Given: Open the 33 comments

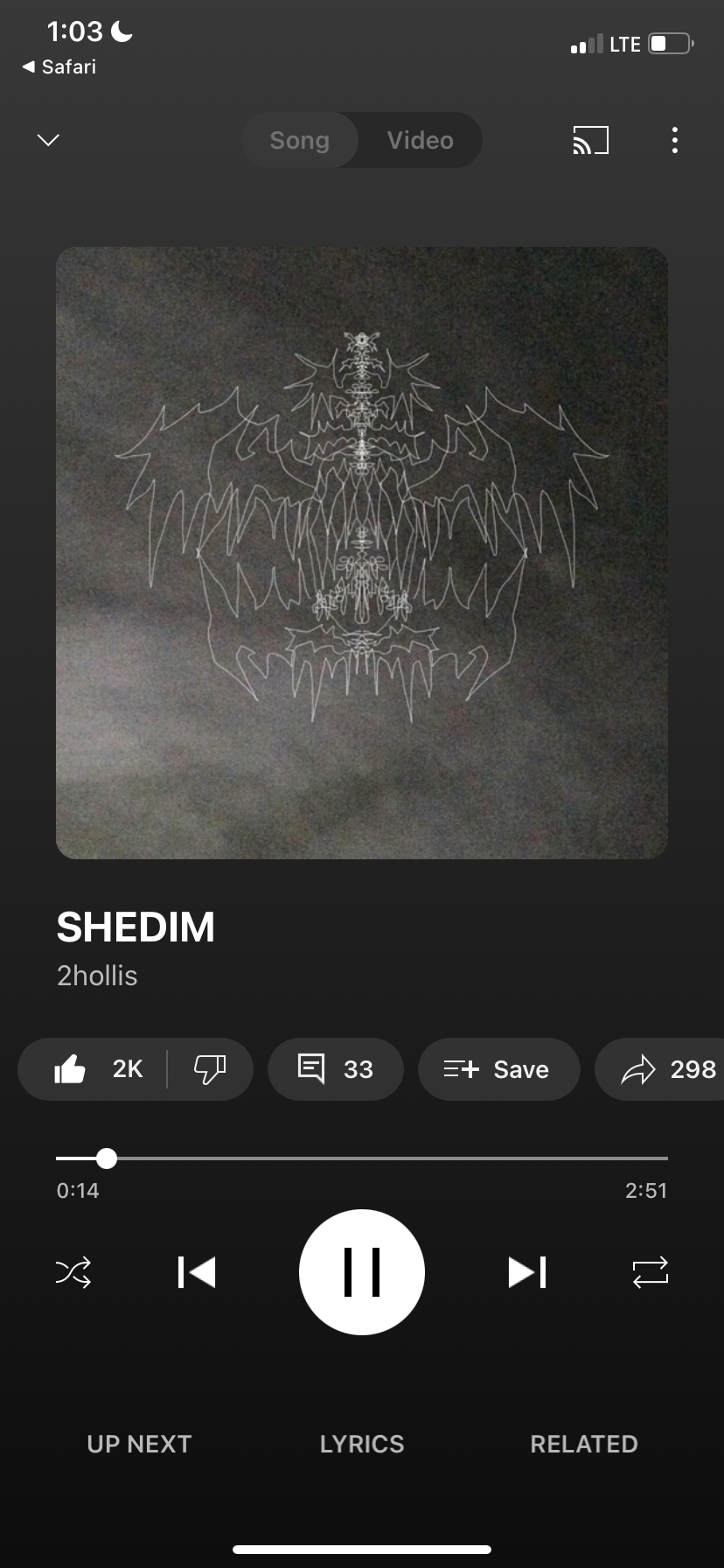Looking at the screenshot, I should 335,1068.
